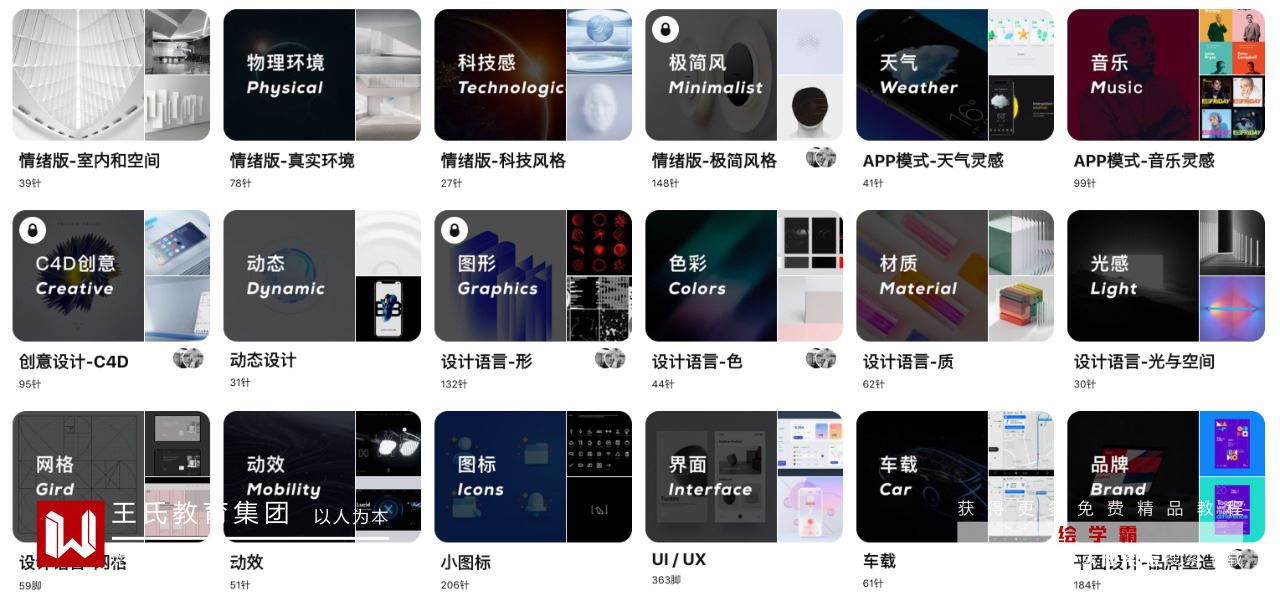Open the 动态设计 board
1280x593 pixels.
pos(321,276)
